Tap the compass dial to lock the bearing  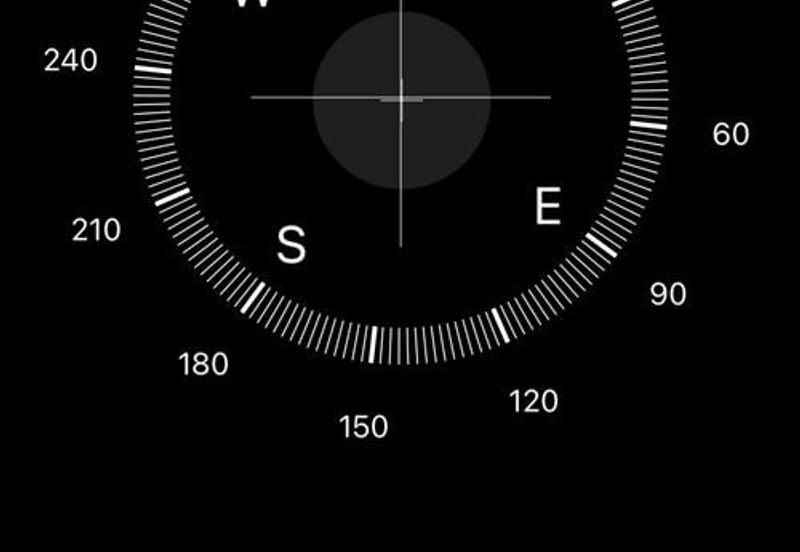point(401,98)
